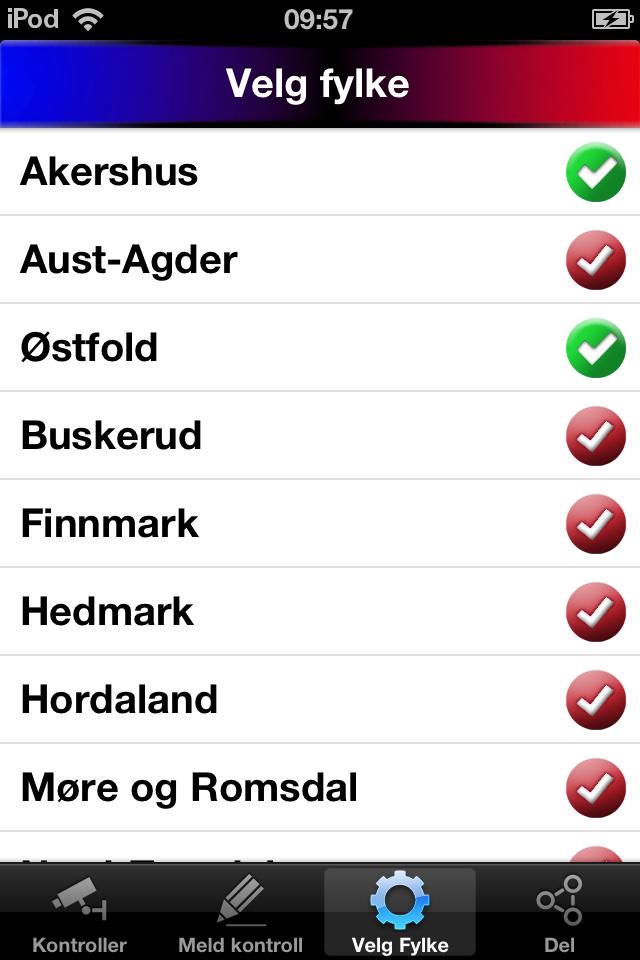640x960 pixels.
Task: Switch to the Kontroller tab
Action: (x=80, y=912)
